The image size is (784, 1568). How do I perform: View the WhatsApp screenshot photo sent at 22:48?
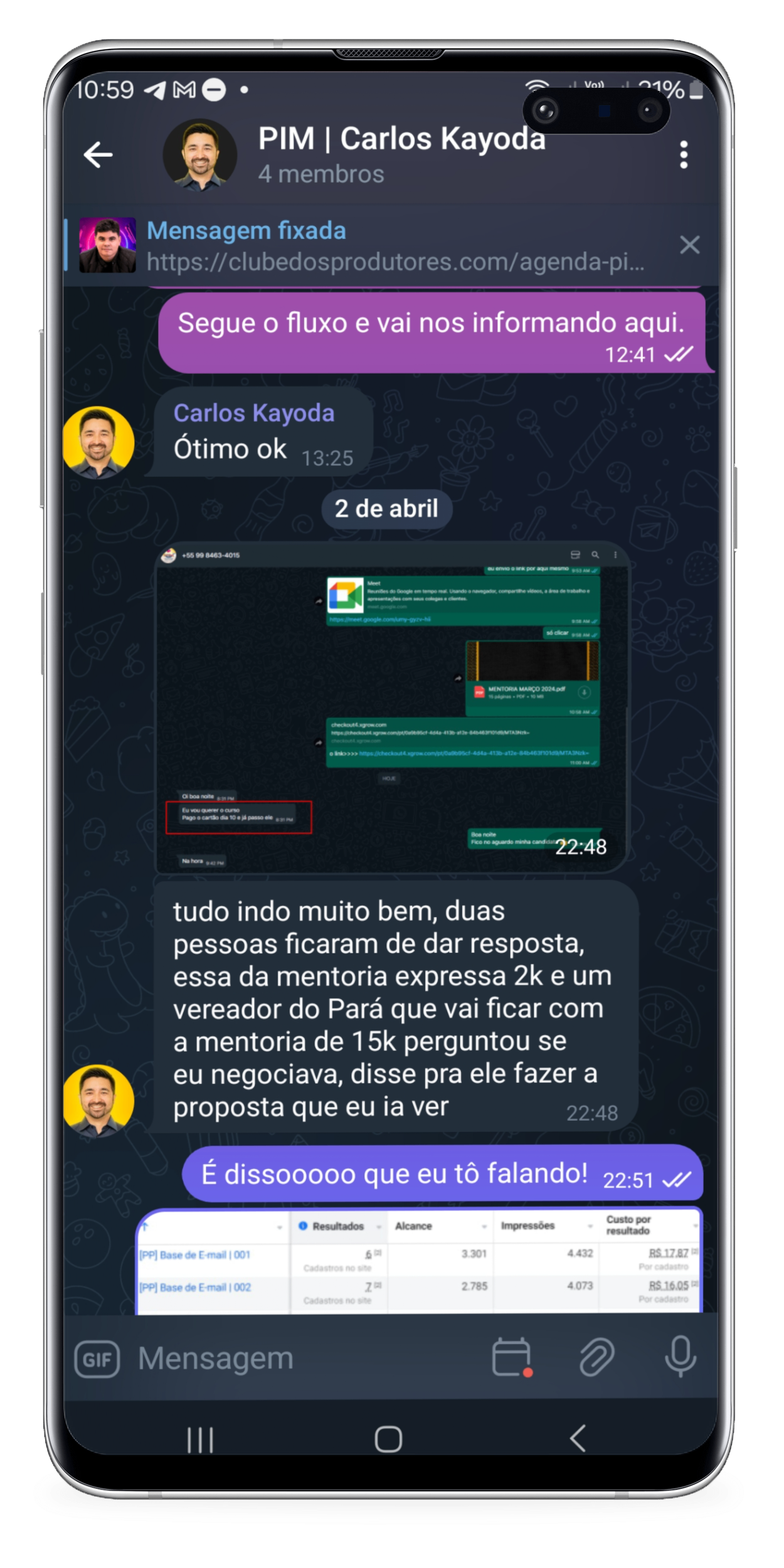point(391,707)
